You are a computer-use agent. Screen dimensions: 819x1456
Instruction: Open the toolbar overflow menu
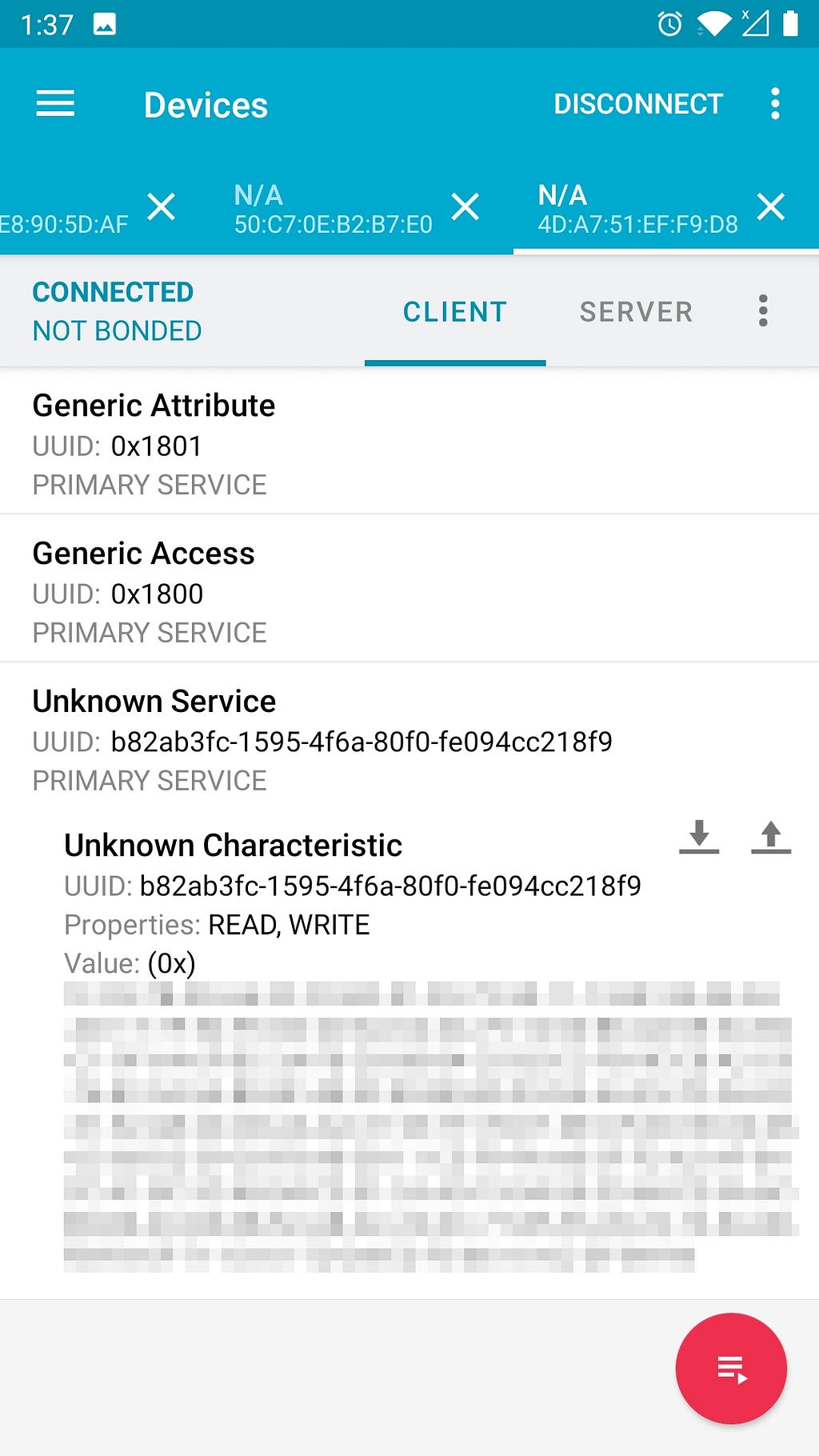click(774, 103)
